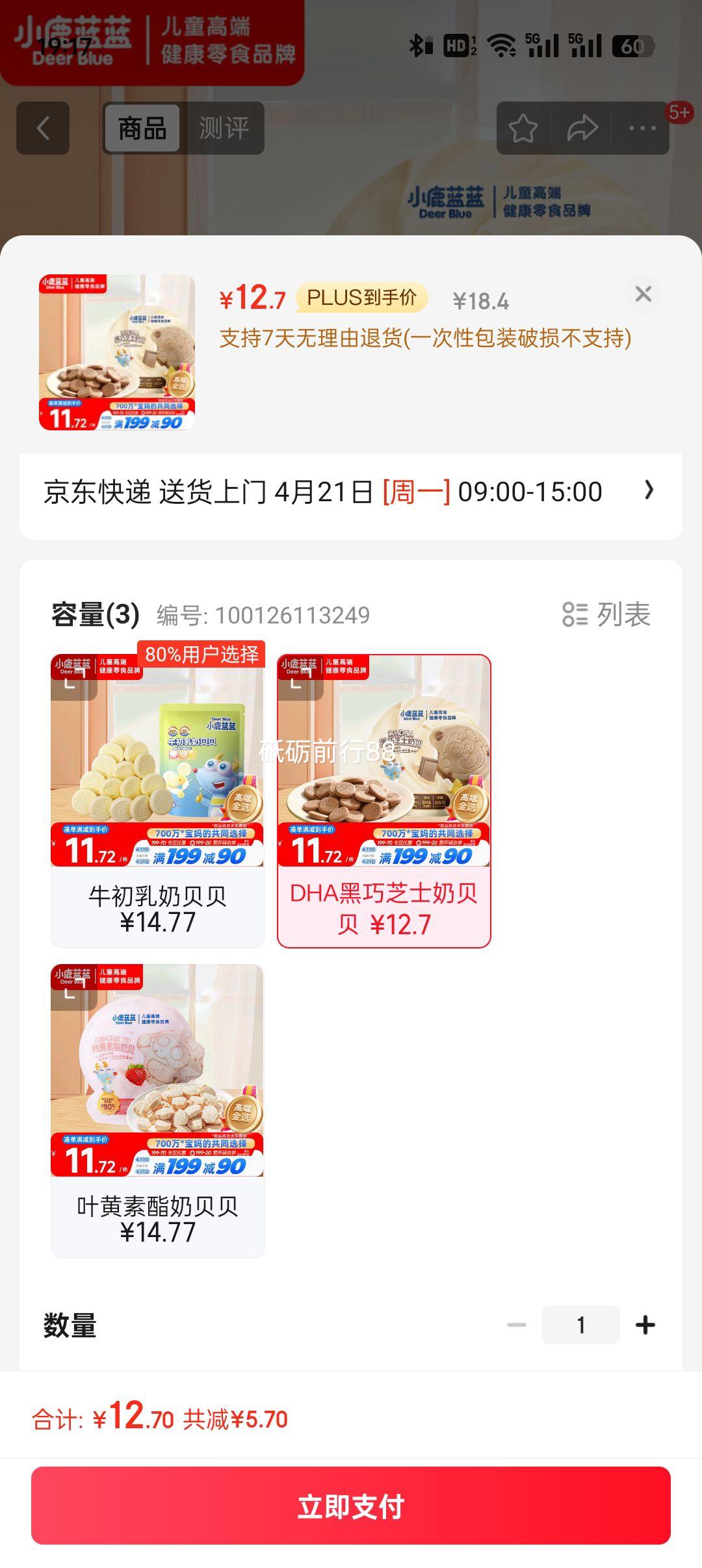Close the SKU selection panel with the X
The height and width of the screenshot is (1568, 702).
(x=642, y=294)
